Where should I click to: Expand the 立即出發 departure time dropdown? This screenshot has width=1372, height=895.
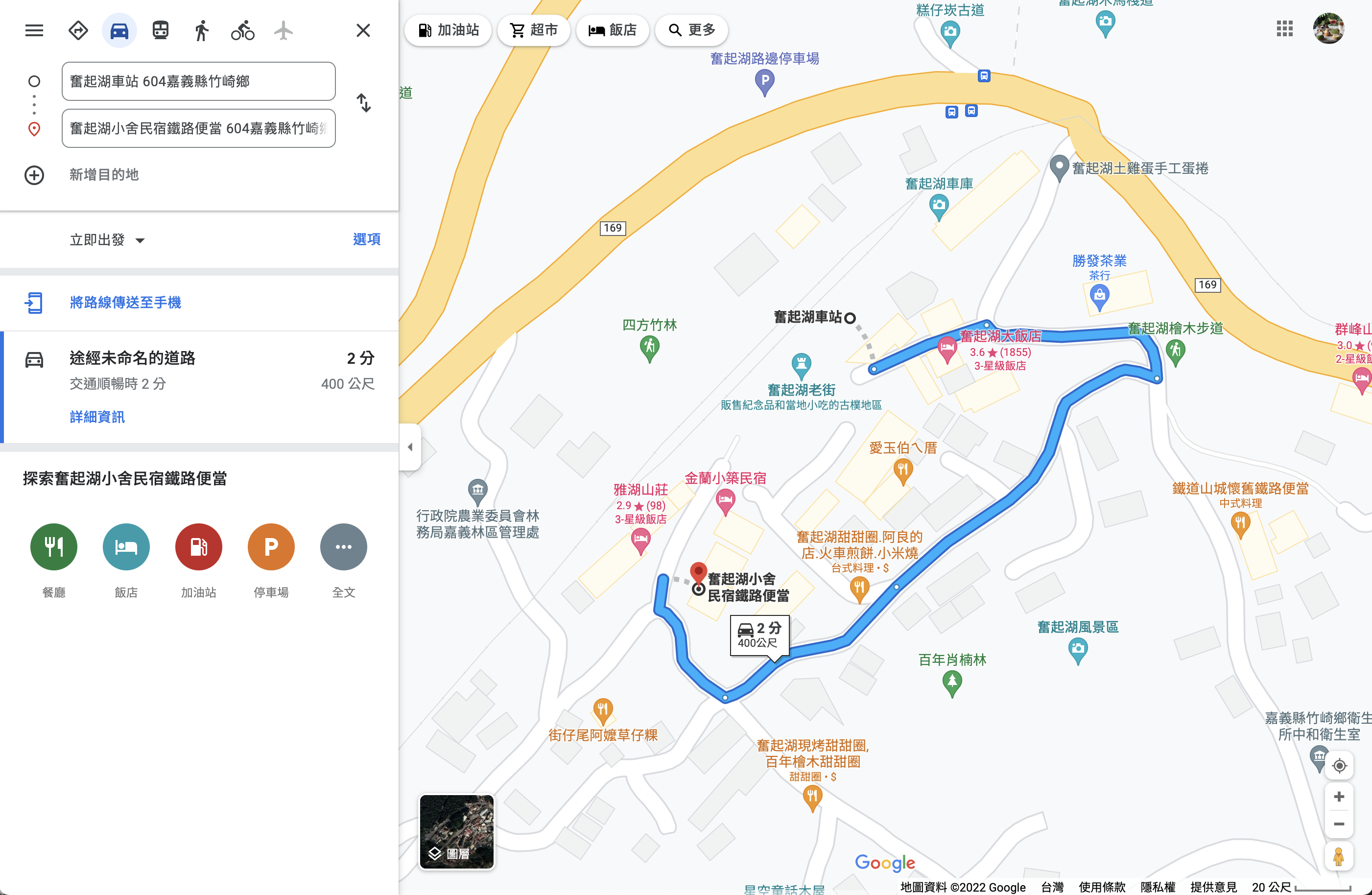(x=107, y=240)
